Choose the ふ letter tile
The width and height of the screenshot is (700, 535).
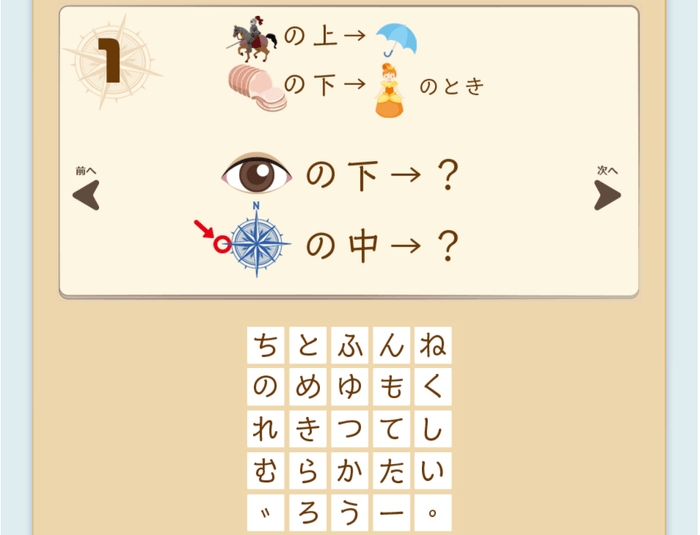click(x=350, y=345)
